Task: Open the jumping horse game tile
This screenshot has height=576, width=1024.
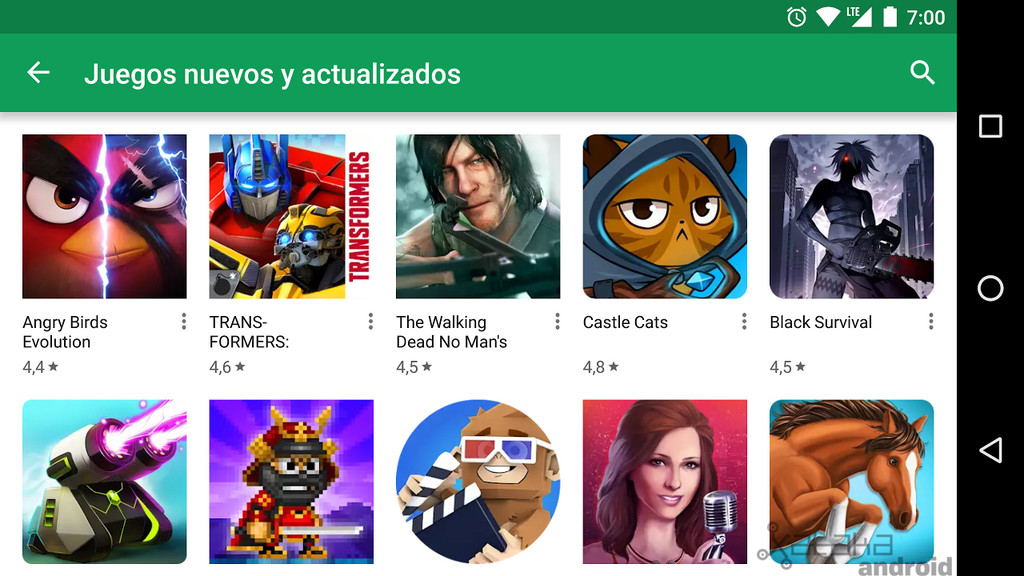Action: (852, 482)
